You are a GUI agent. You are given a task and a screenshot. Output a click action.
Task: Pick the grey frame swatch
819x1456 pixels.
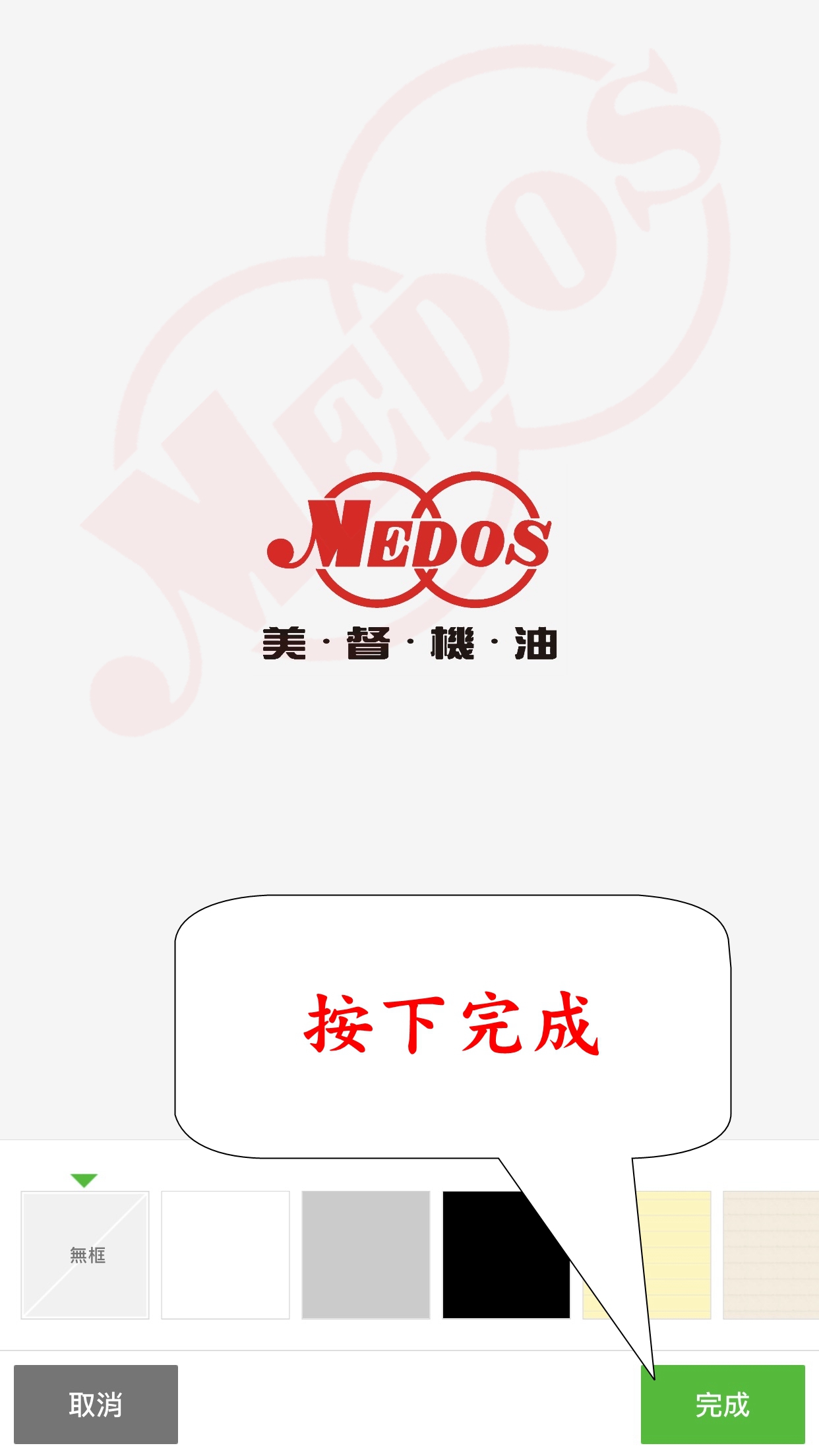tap(366, 1255)
